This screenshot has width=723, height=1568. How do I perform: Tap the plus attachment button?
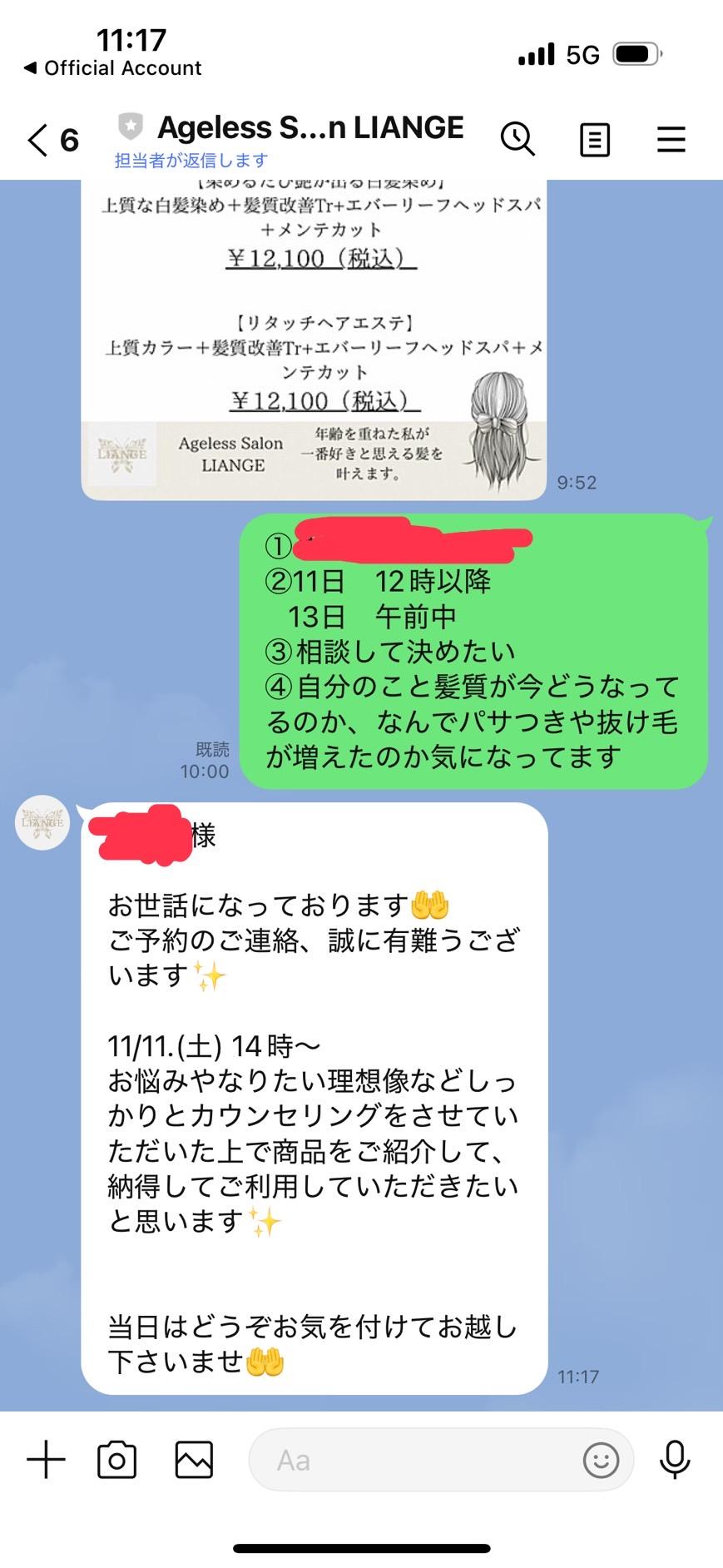[46, 1459]
